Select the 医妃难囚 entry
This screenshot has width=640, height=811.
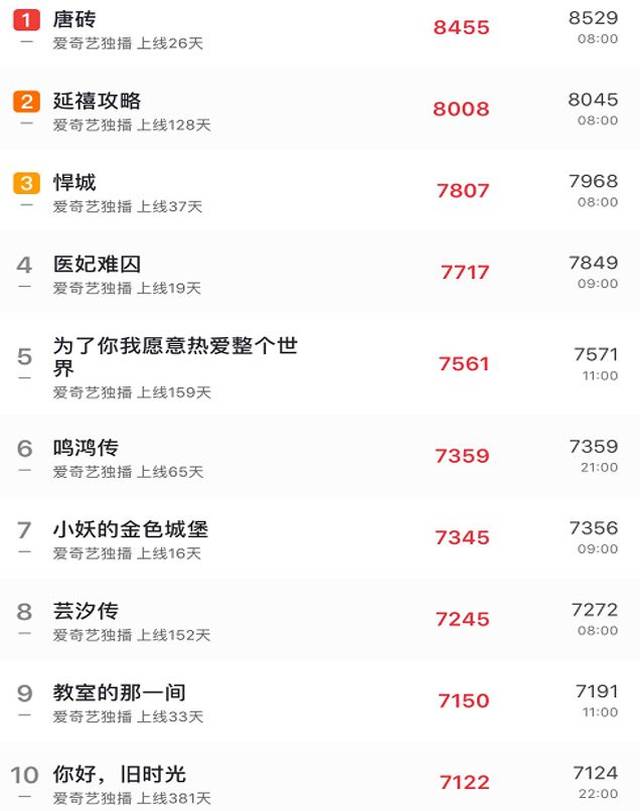97,265
